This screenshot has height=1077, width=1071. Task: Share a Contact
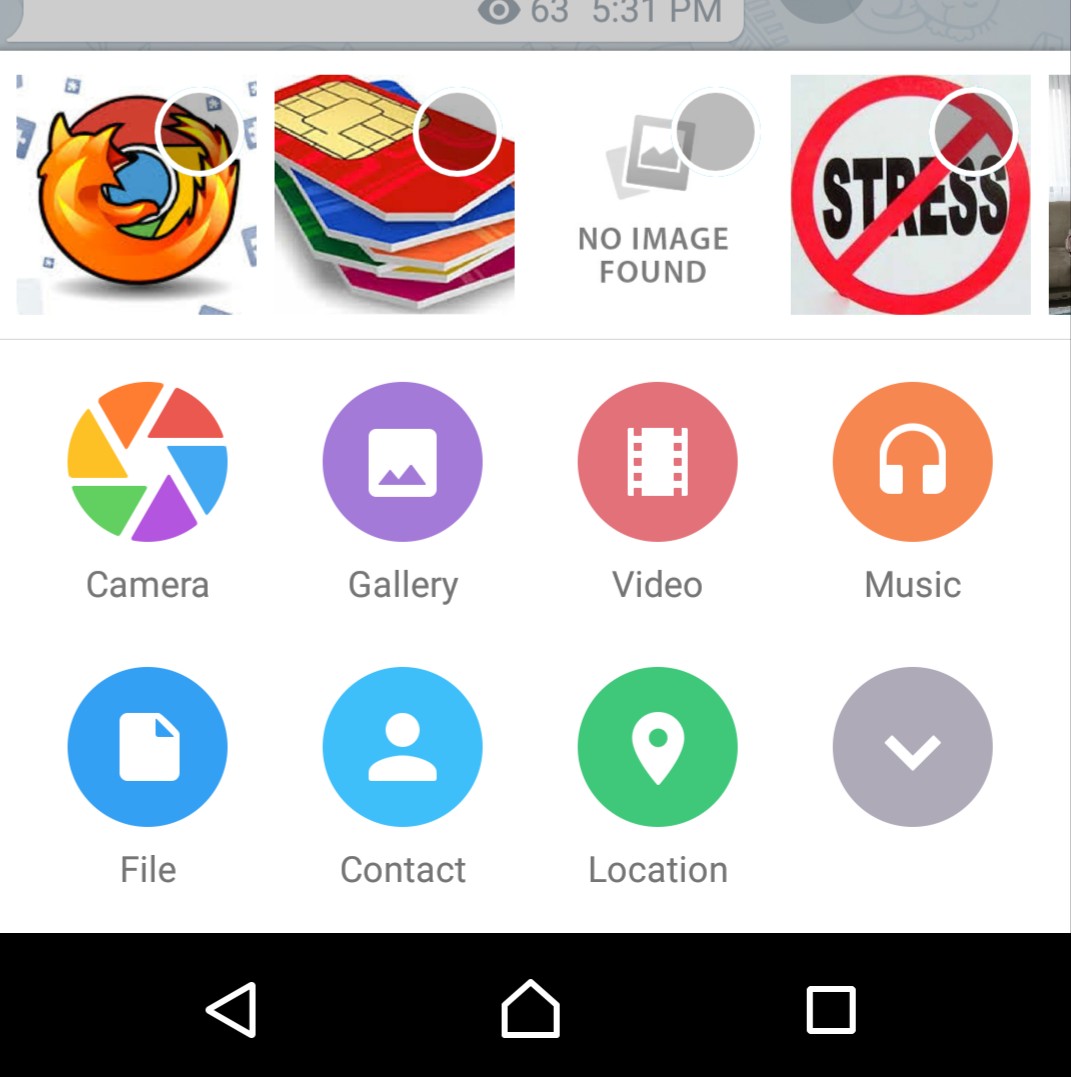[402, 747]
